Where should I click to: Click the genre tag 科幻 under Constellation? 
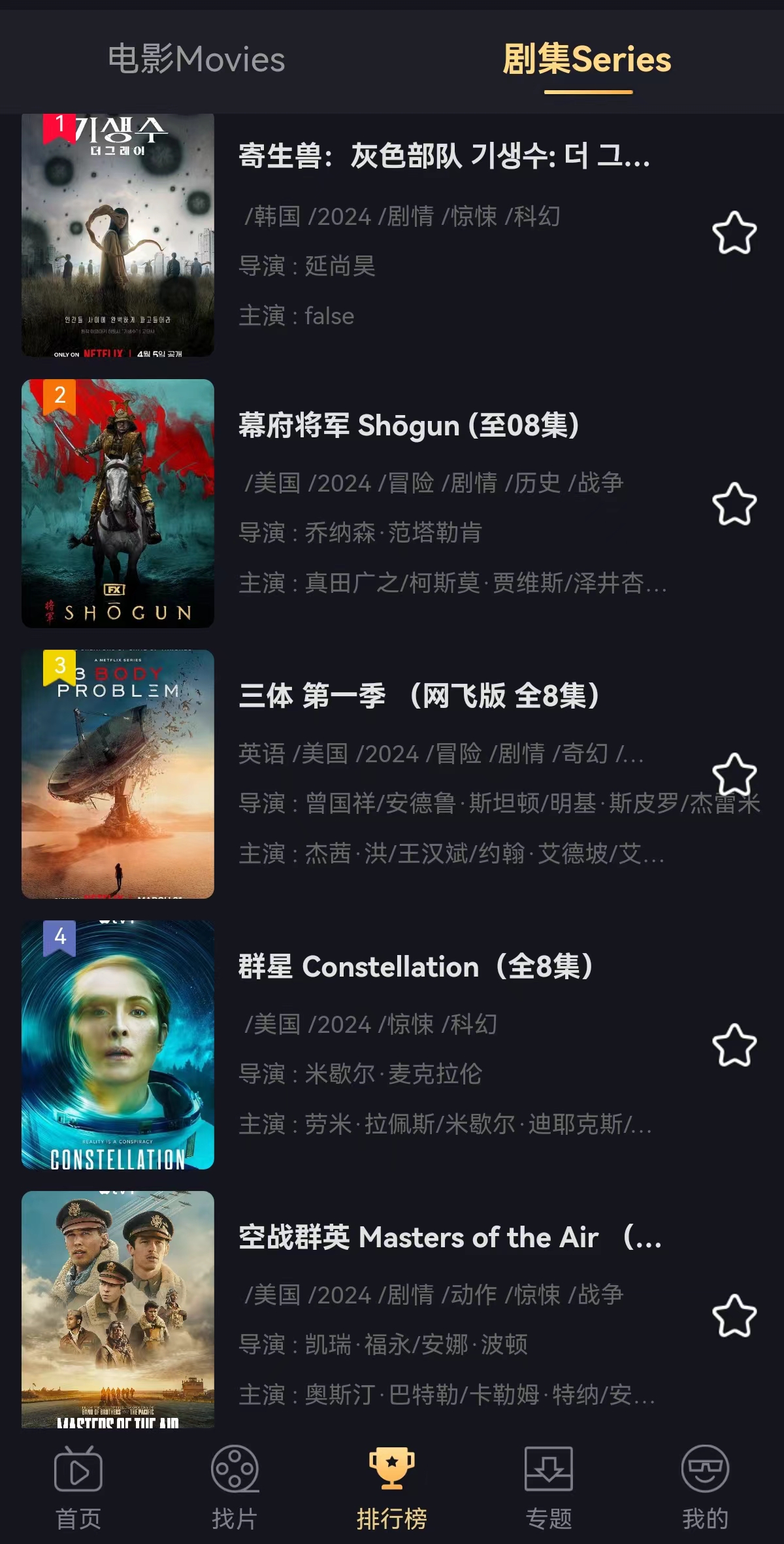pos(470,1026)
